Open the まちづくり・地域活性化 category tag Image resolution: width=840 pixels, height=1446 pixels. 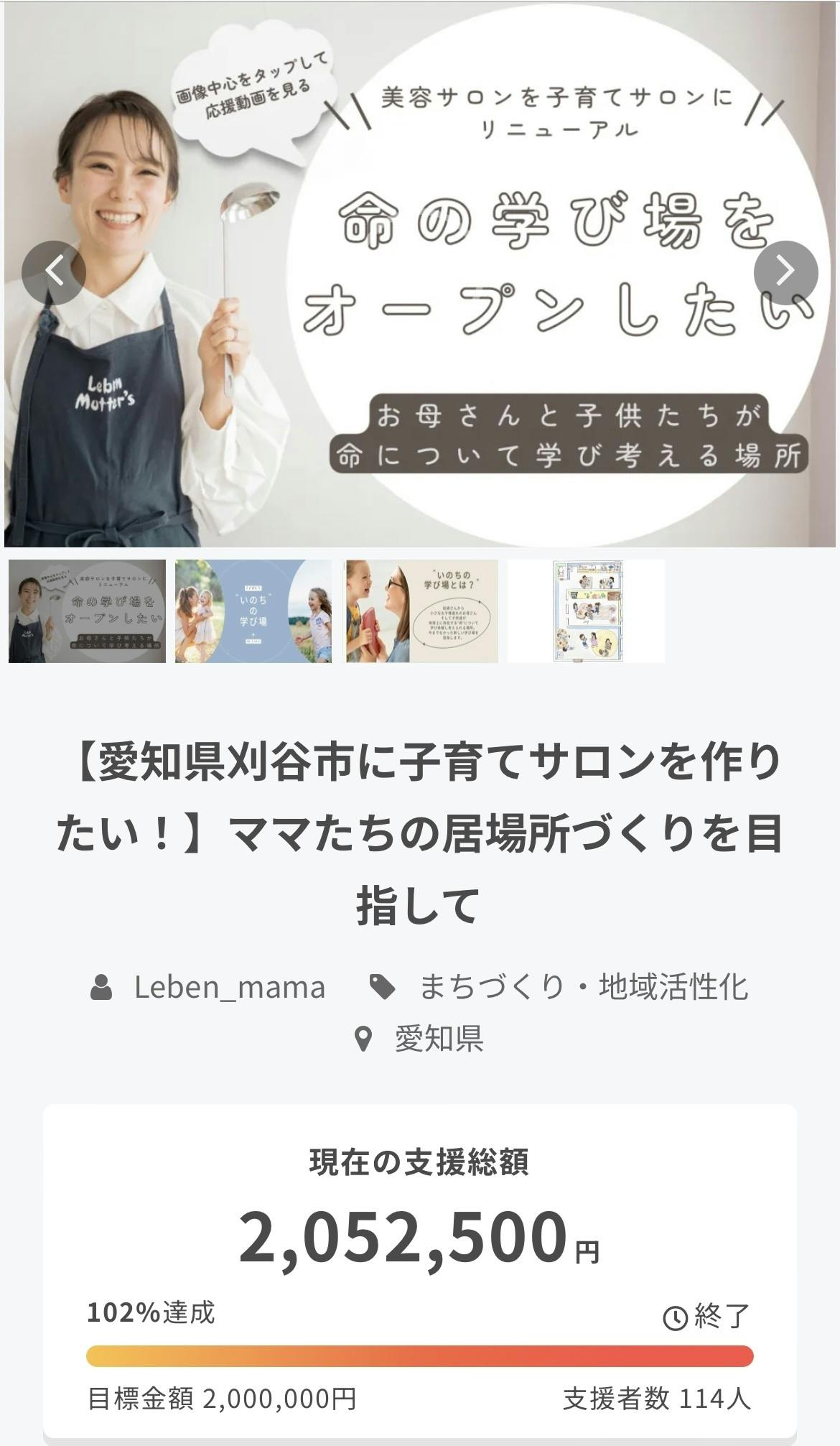pyautogui.click(x=583, y=987)
